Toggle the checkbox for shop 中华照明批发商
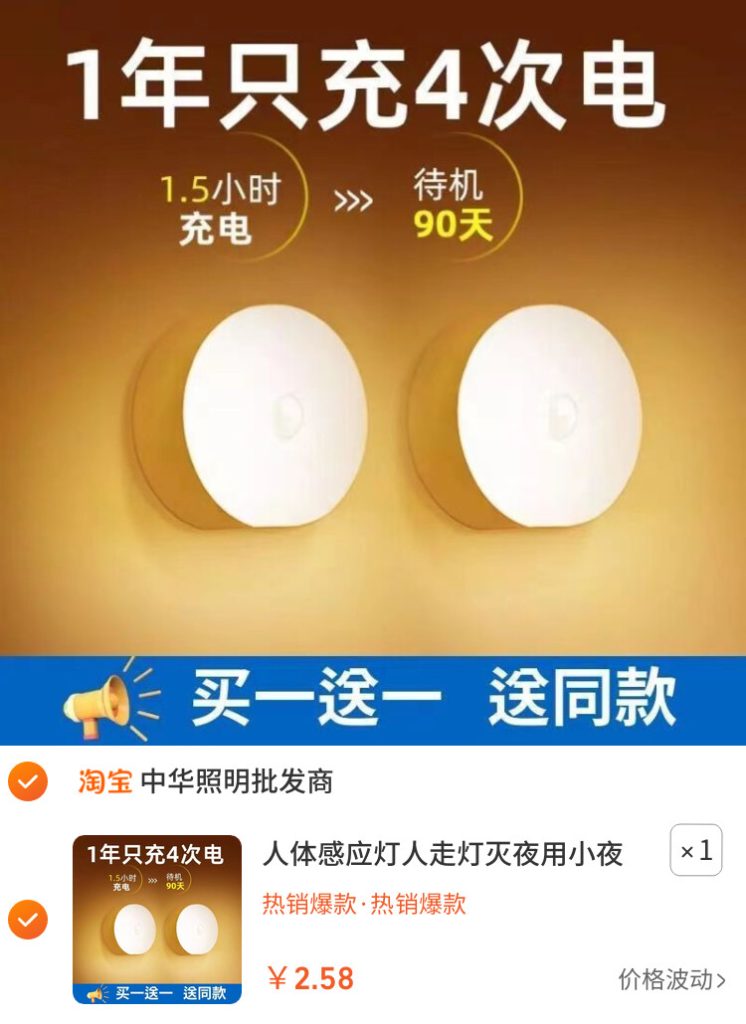This screenshot has height=1024, width=746. (x=27, y=781)
